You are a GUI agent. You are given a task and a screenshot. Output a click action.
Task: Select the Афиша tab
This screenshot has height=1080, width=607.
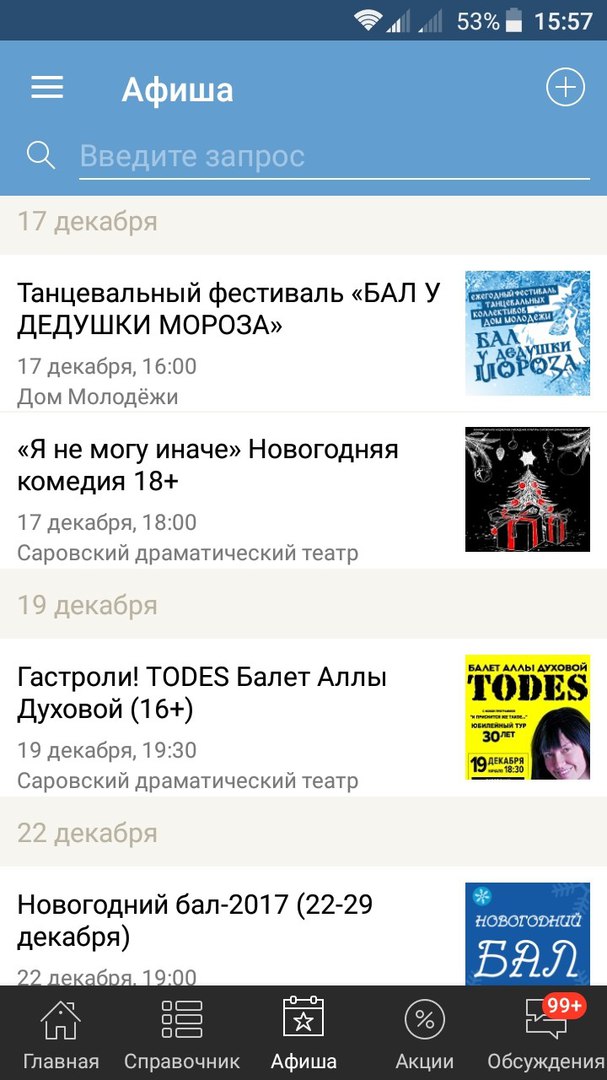click(x=304, y=1034)
